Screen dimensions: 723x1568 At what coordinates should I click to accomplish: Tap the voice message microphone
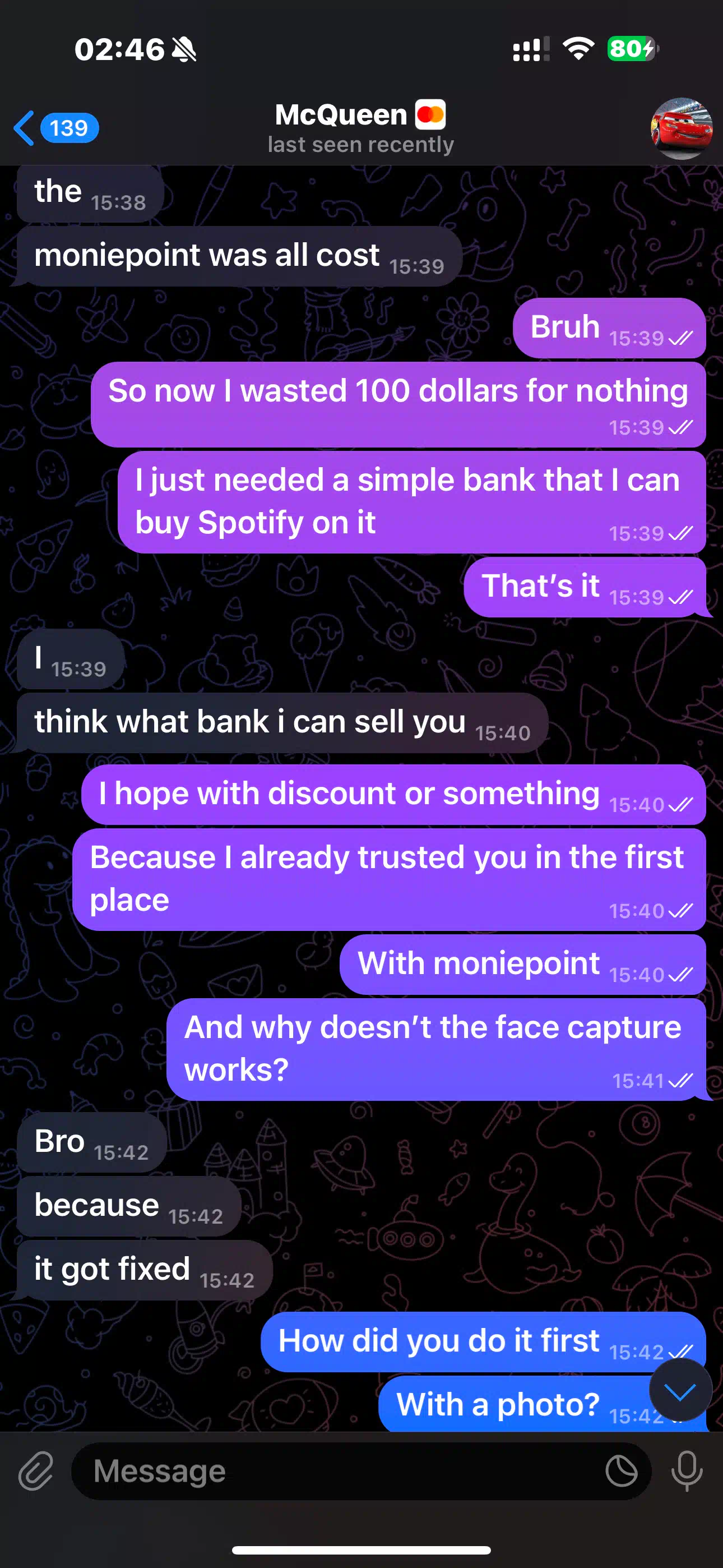click(x=687, y=1470)
